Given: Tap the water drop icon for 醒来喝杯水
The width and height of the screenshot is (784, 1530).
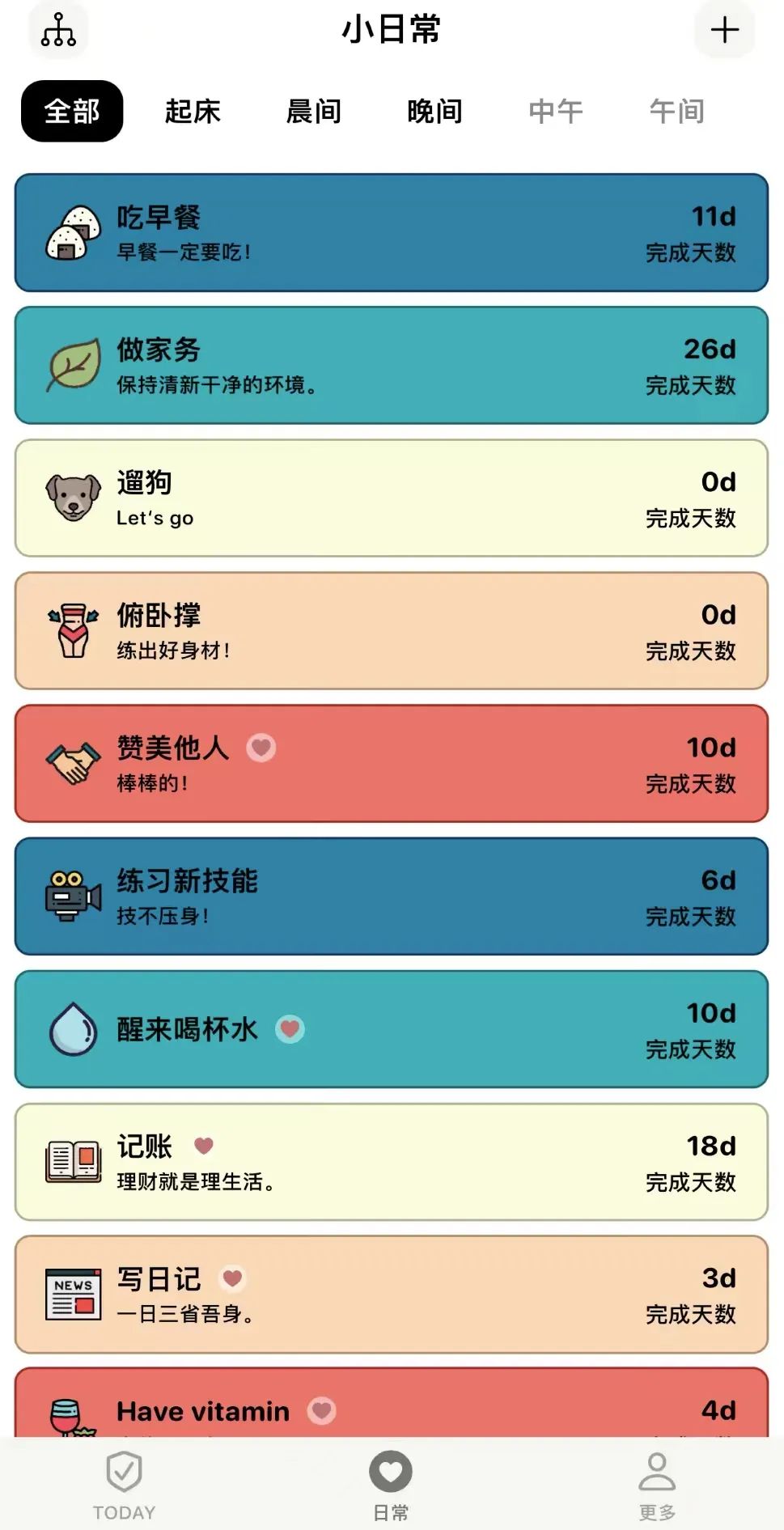Looking at the screenshot, I should (73, 1029).
